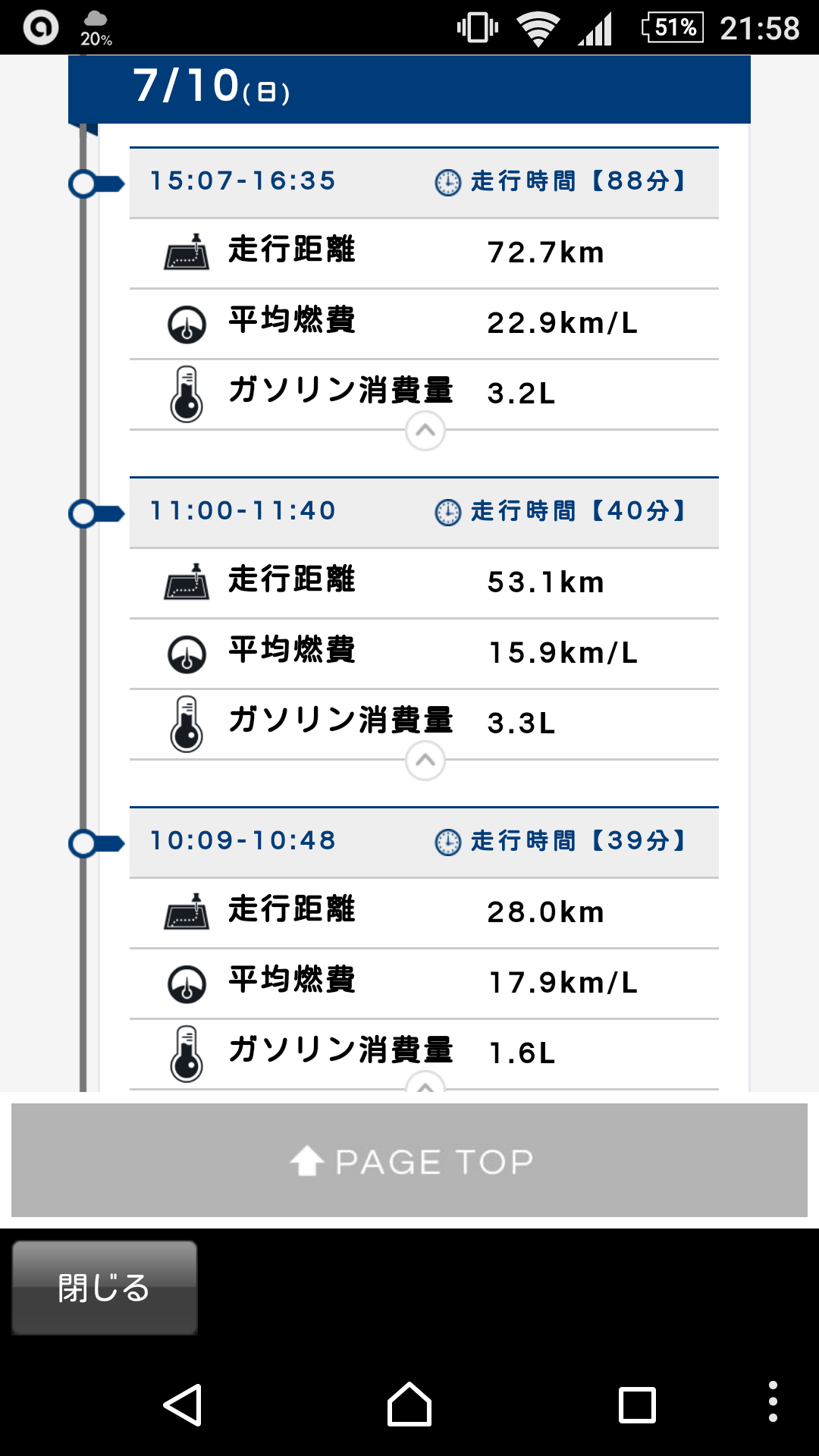Viewport: 819px width, 1456px height.
Task: Collapse the 11:00-11:40 trip details
Action: coord(425,761)
